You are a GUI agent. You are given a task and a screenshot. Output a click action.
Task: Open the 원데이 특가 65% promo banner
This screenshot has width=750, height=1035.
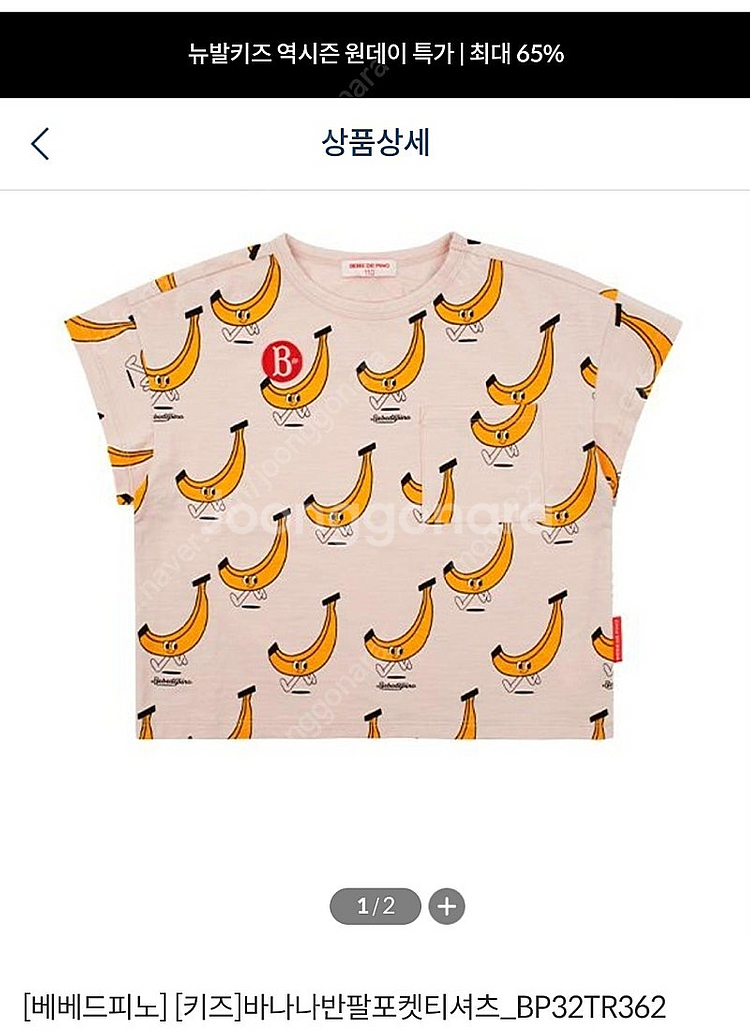click(x=375, y=54)
